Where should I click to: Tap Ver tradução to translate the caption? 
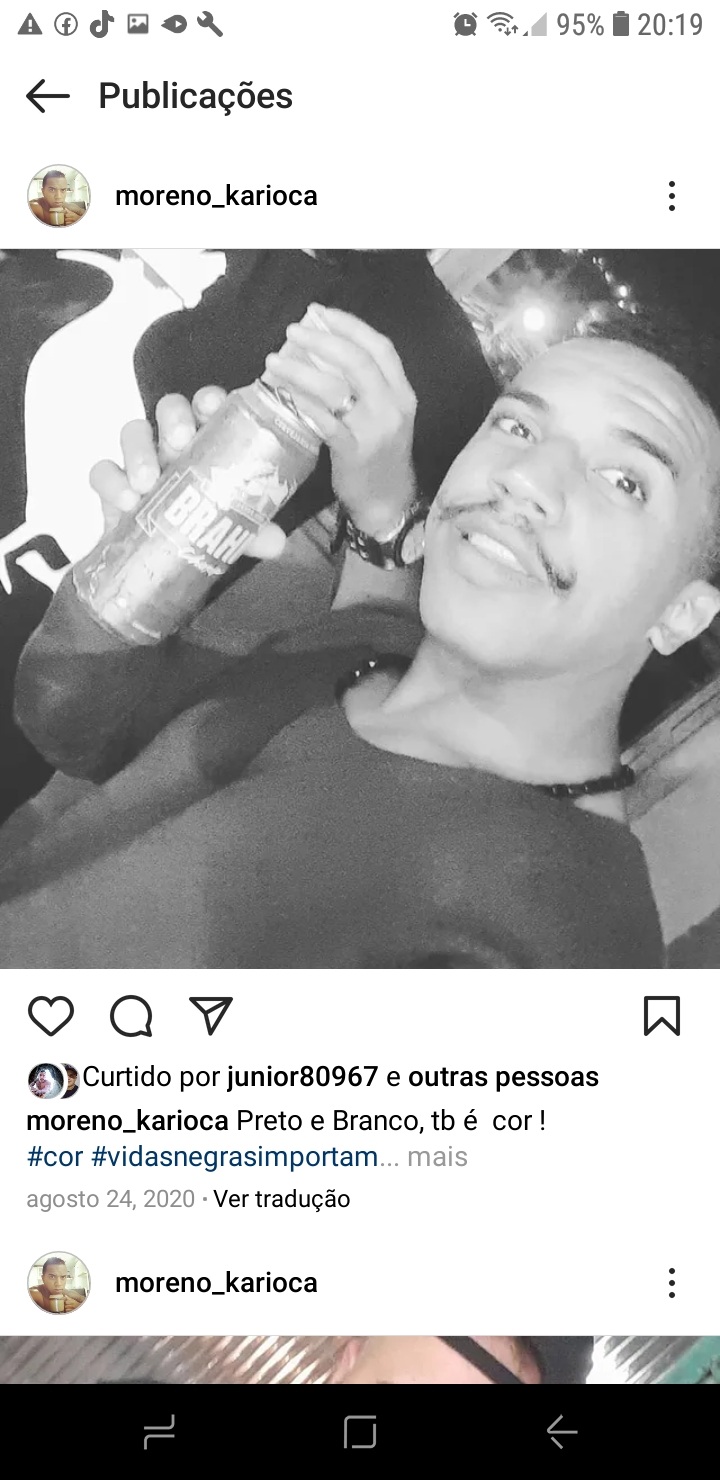click(281, 1199)
